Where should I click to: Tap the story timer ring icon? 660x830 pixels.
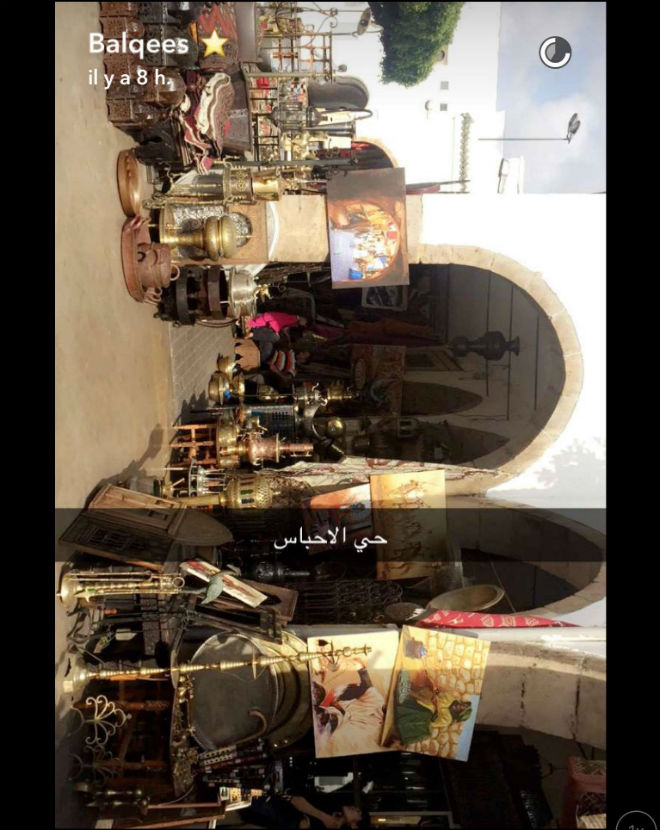(555, 52)
